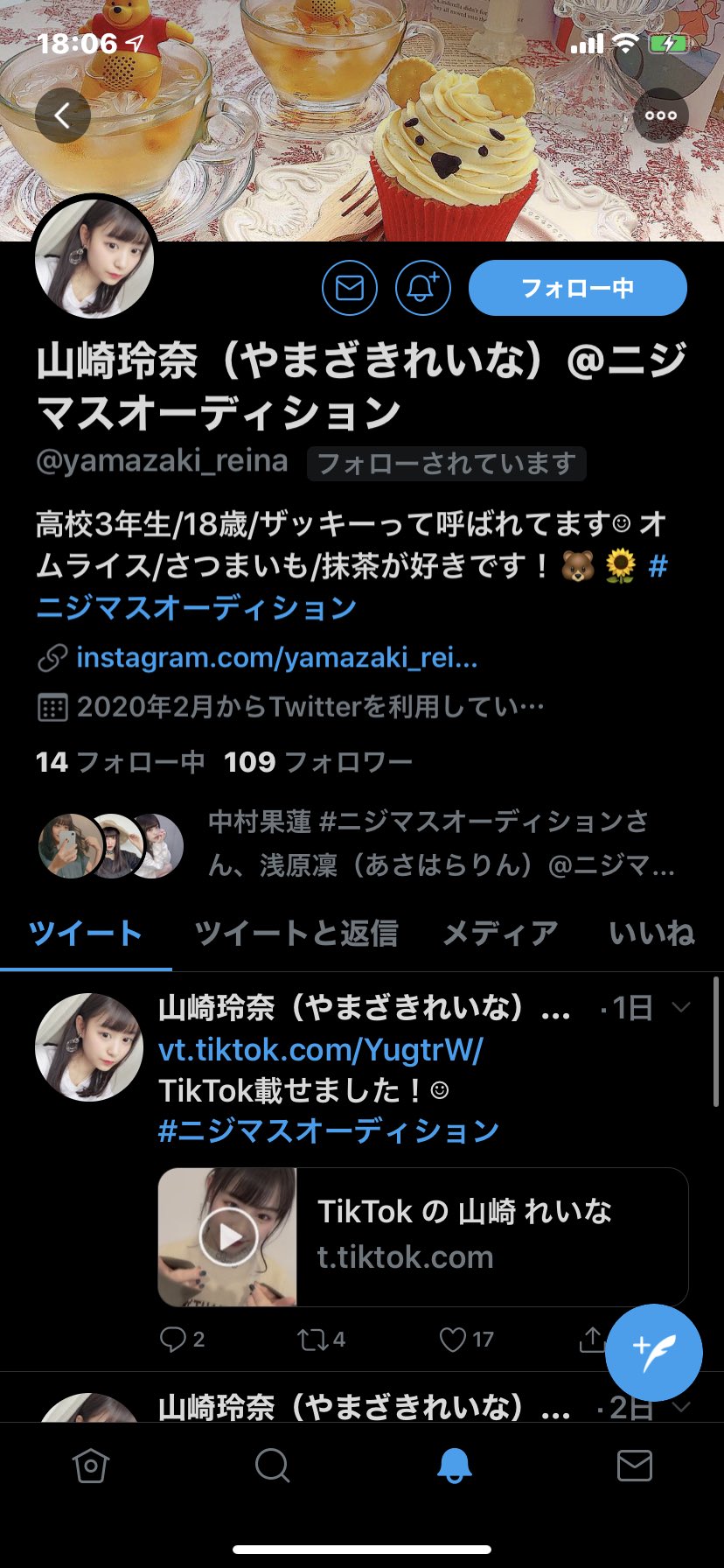Send a direct message from the profile
Image resolution: width=724 pixels, height=1568 pixels.
click(350, 288)
